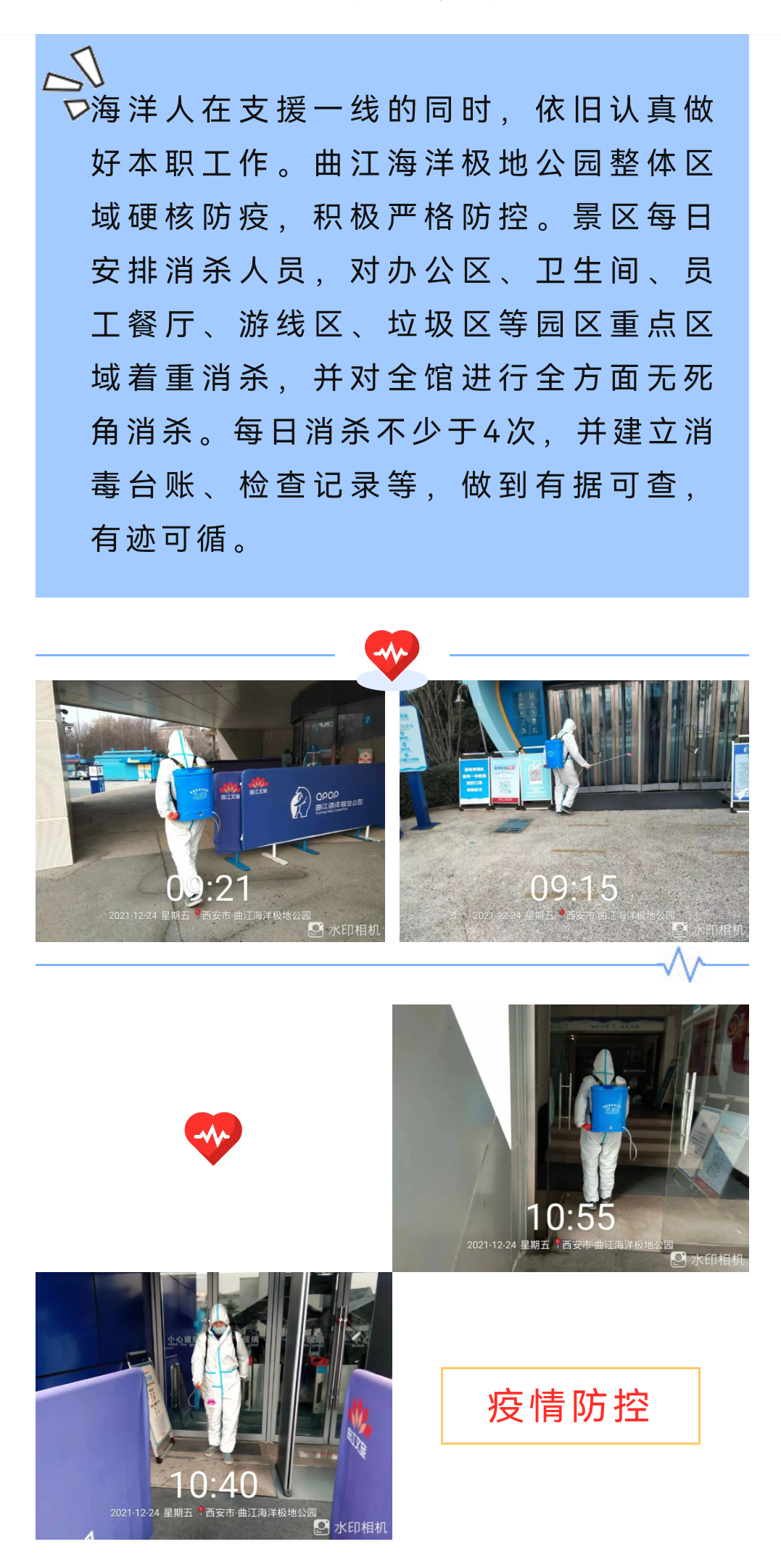Enlarge the 10:55 entrance photo
The height and width of the screenshot is (1568, 781).
pyautogui.click(x=570, y=1137)
